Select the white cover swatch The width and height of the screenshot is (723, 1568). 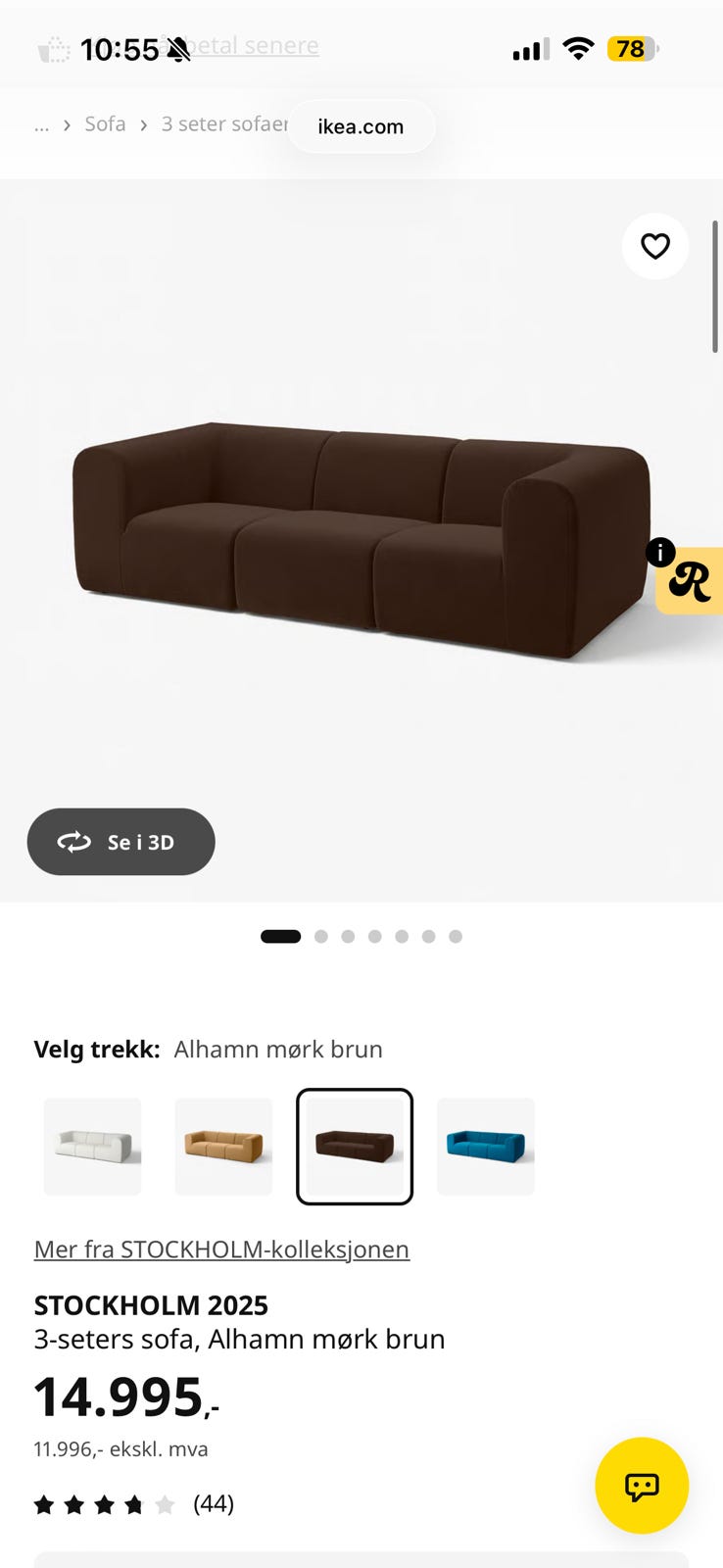(93, 1147)
